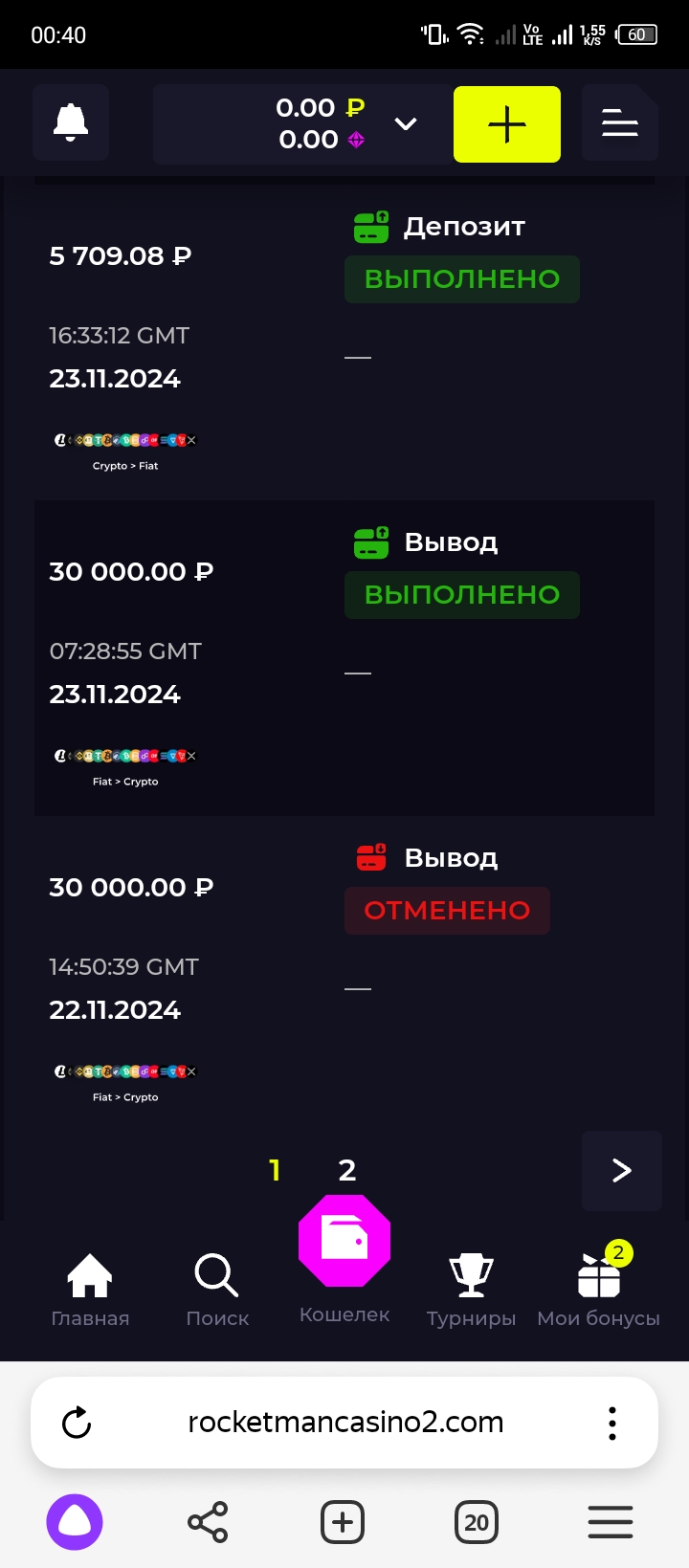Go to next page with arrow
The width and height of the screenshot is (689, 1568).
click(621, 1170)
